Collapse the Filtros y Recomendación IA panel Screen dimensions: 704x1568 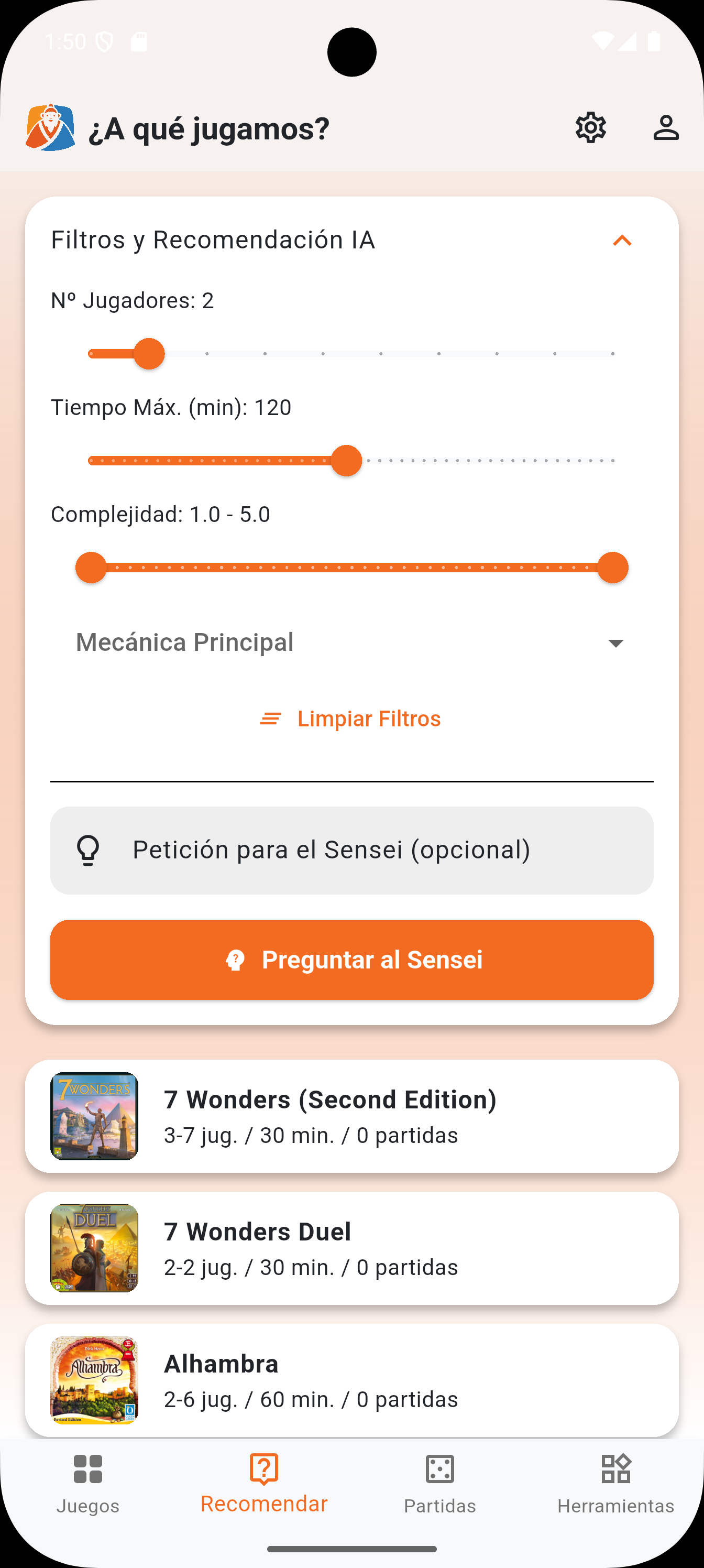coord(621,241)
